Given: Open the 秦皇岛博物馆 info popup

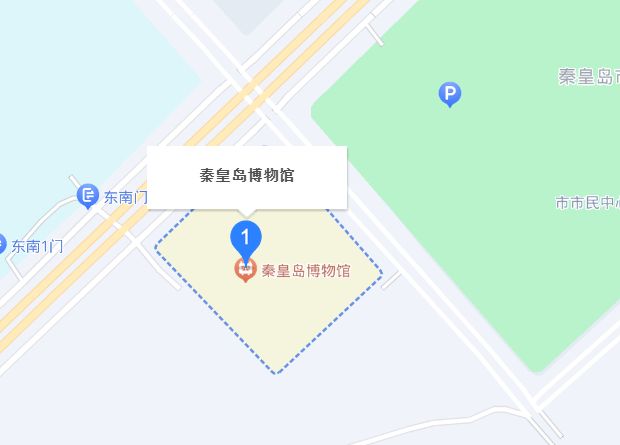Looking at the screenshot, I should [x=247, y=176].
